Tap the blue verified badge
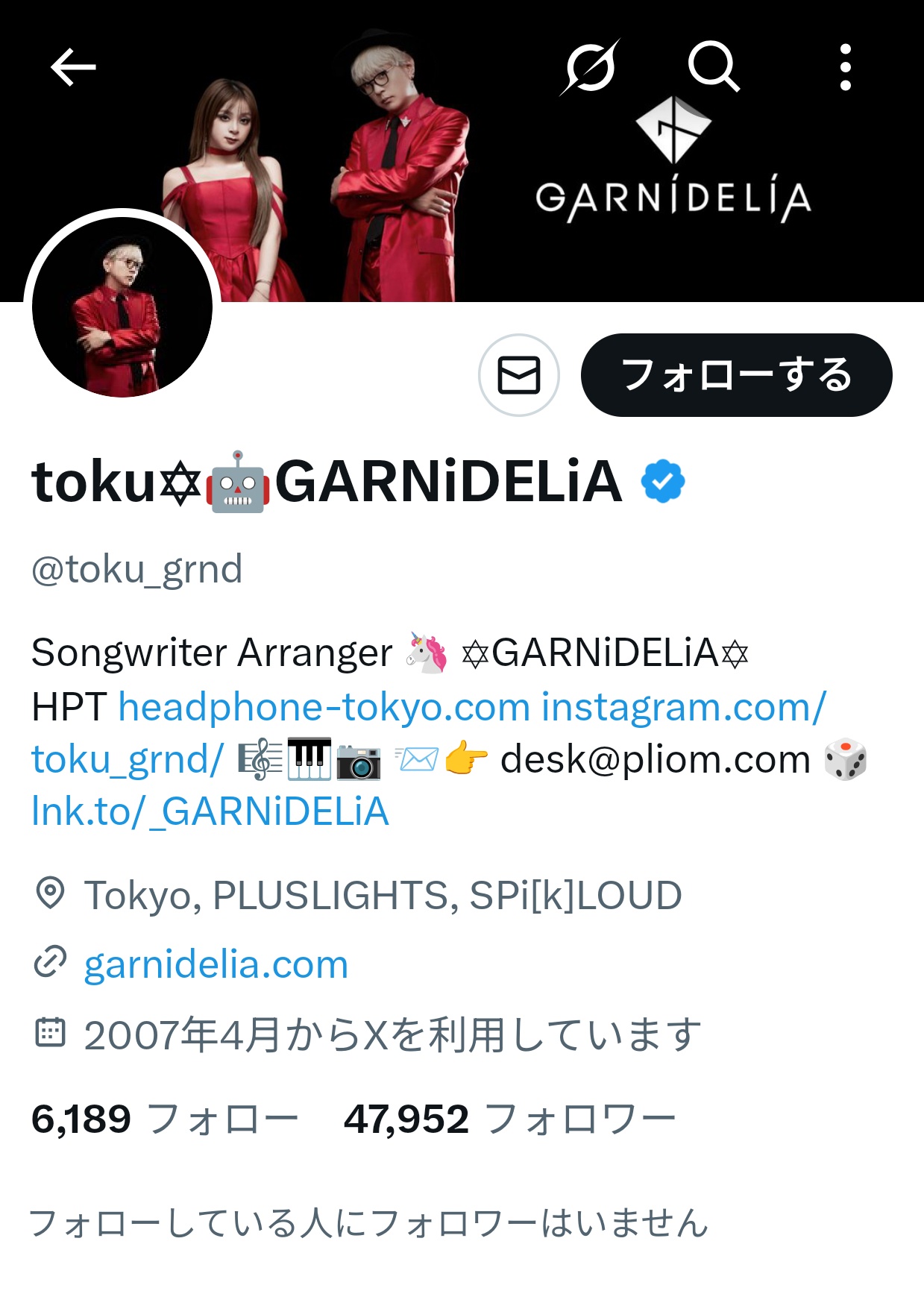The height and width of the screenshot is (1291, 924). point(662,482)
